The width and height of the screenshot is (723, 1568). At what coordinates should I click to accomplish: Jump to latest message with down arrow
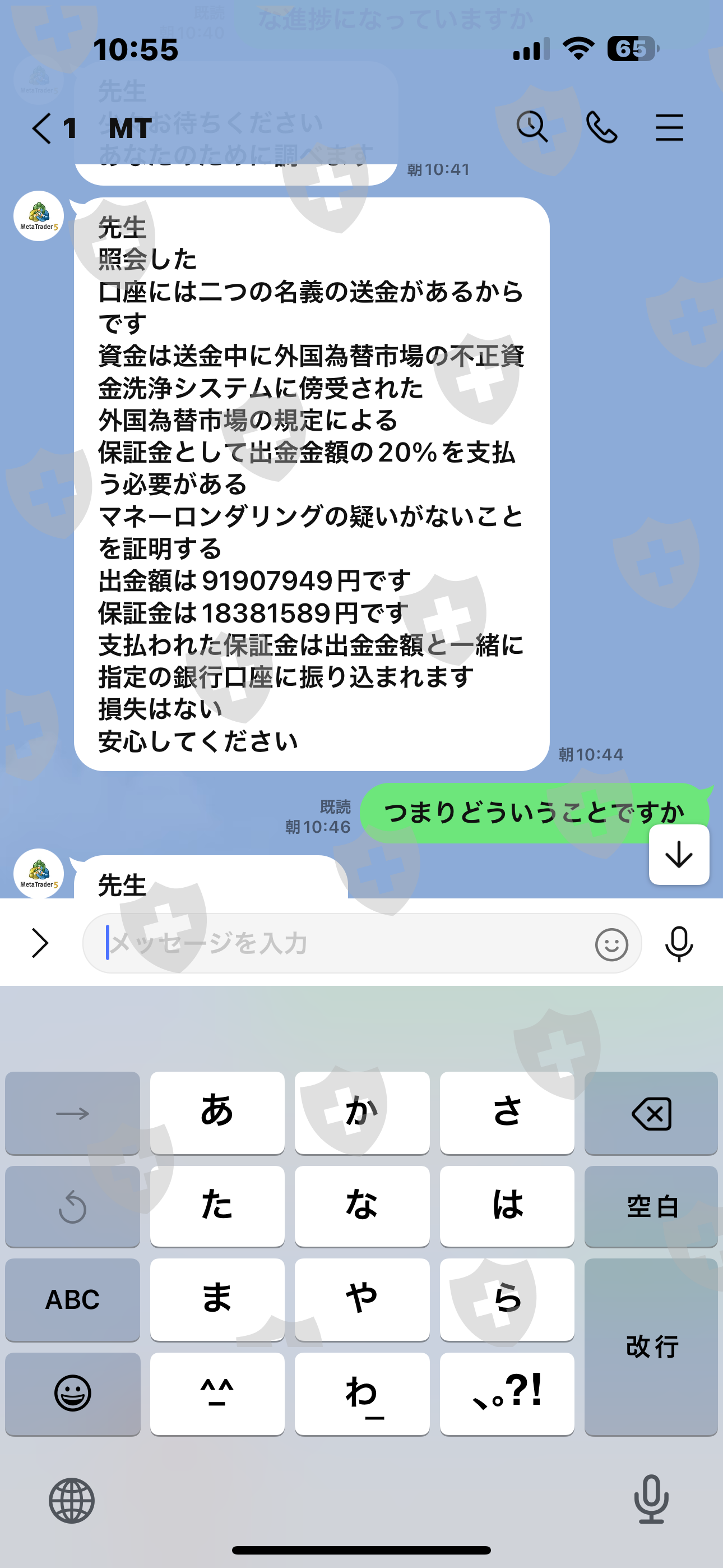pyautogui.click(x=679, y=855)
